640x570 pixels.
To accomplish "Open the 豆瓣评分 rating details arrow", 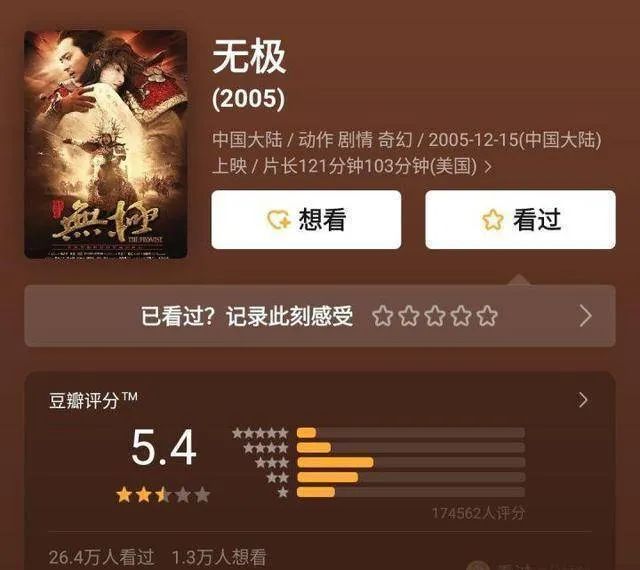I will tap(584, 400).
